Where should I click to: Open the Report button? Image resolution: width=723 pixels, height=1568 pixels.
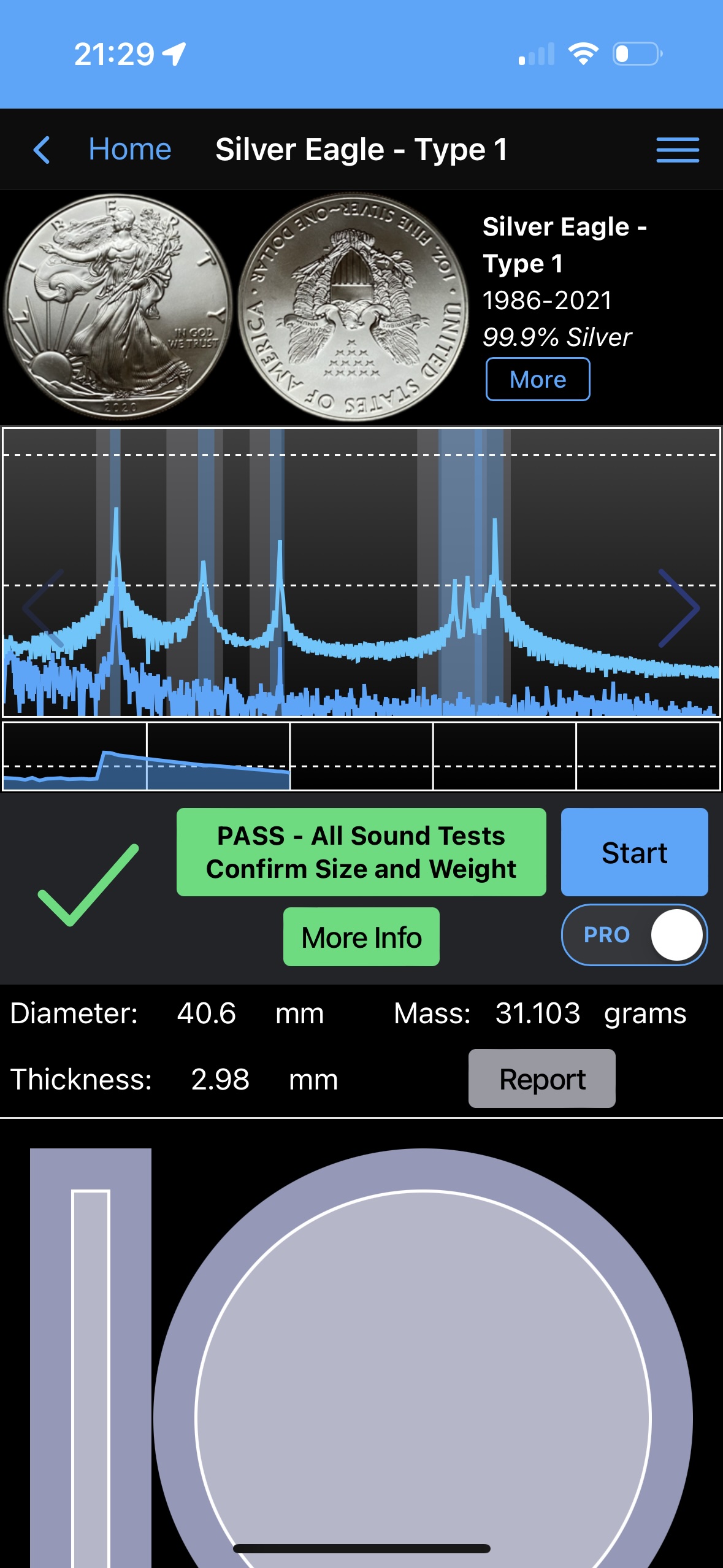click(541, 1079)
